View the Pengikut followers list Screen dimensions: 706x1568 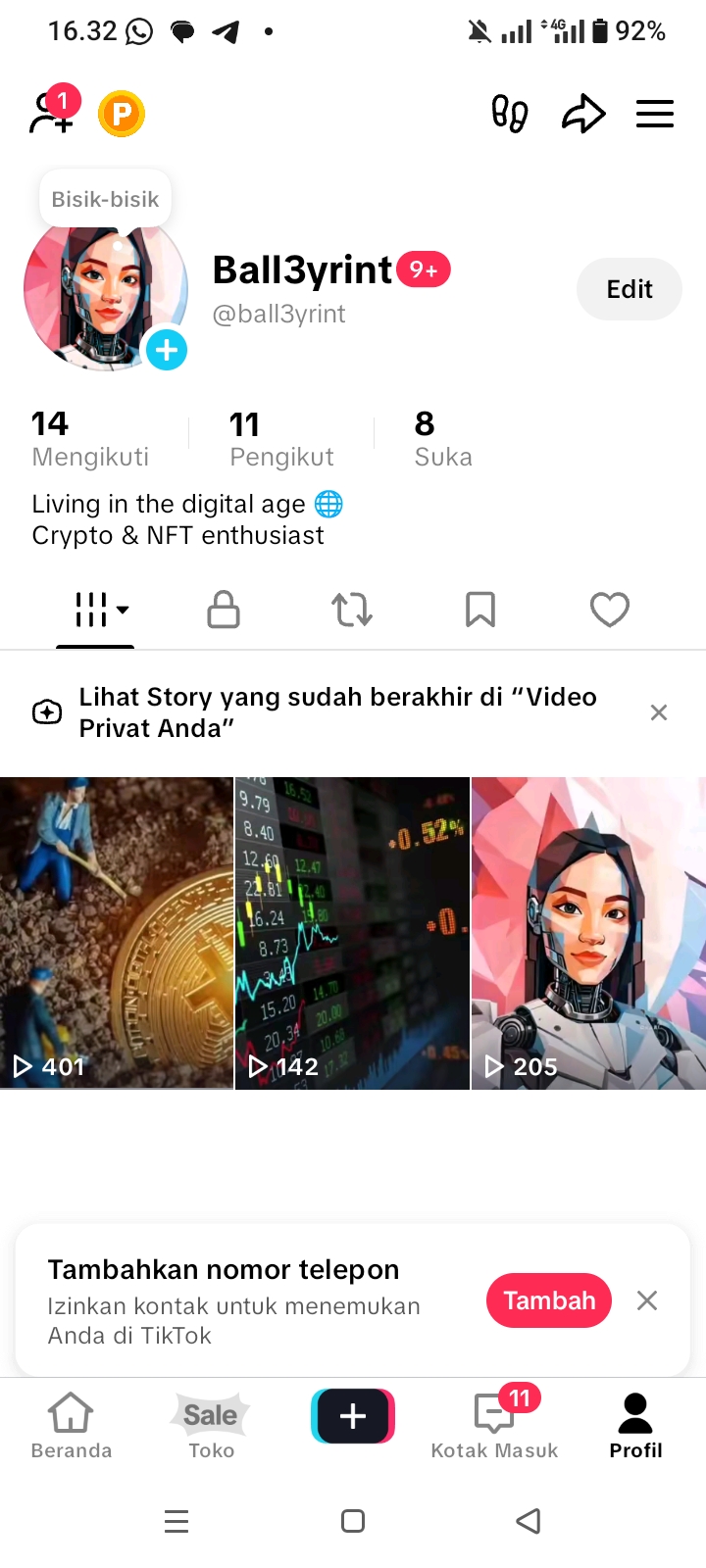coord(281,439)
